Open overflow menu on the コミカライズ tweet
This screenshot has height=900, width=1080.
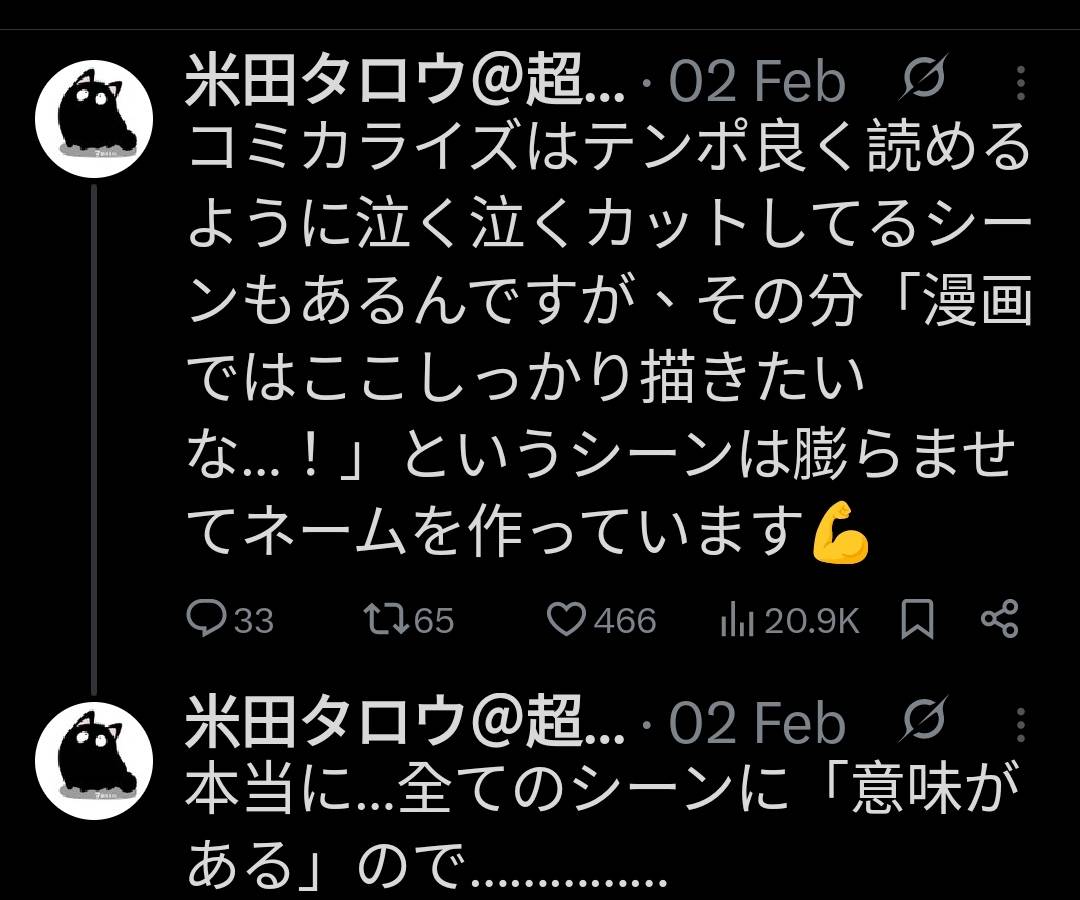(x=1020, y=83)
